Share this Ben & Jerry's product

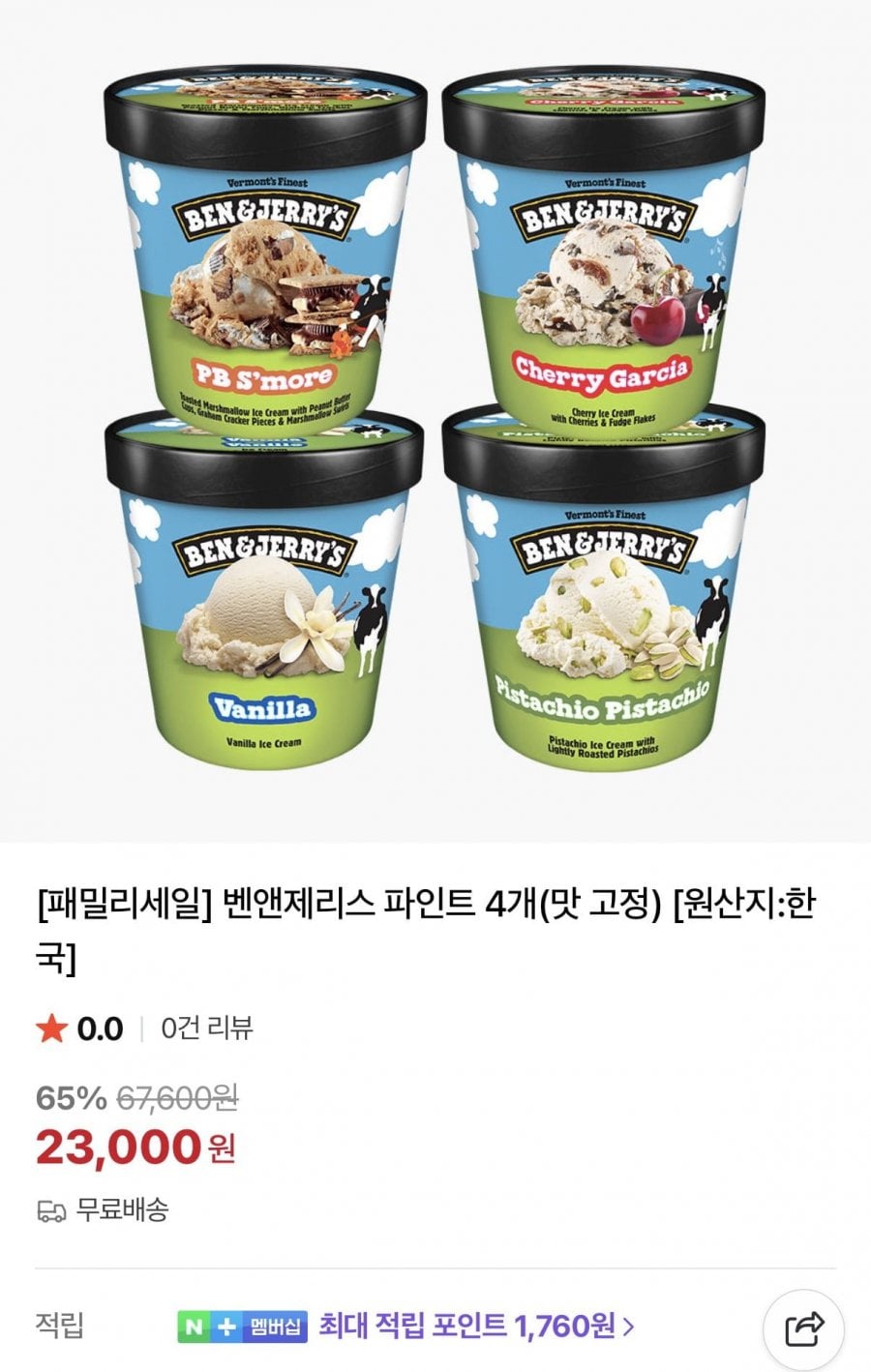(803, 1329)
